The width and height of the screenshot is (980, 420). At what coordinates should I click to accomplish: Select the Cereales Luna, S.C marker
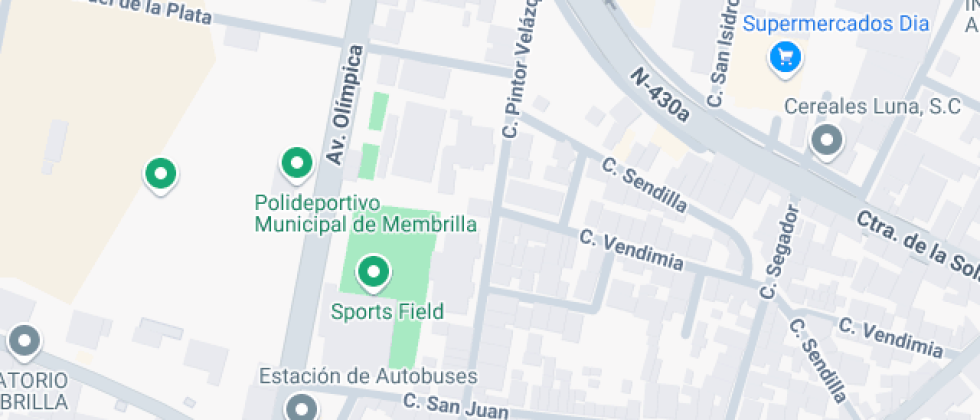[x=827, y=141]
